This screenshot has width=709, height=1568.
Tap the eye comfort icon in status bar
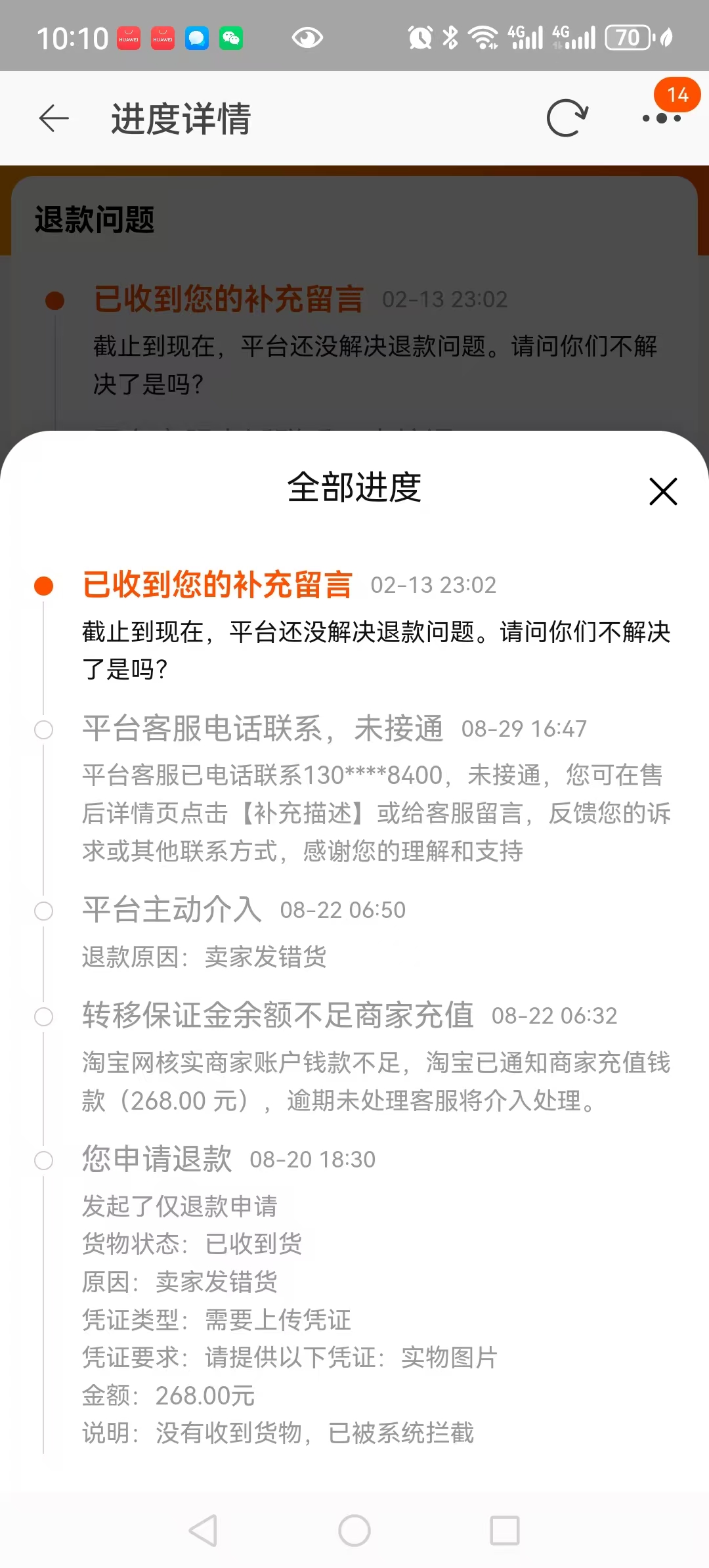(307, 37)
